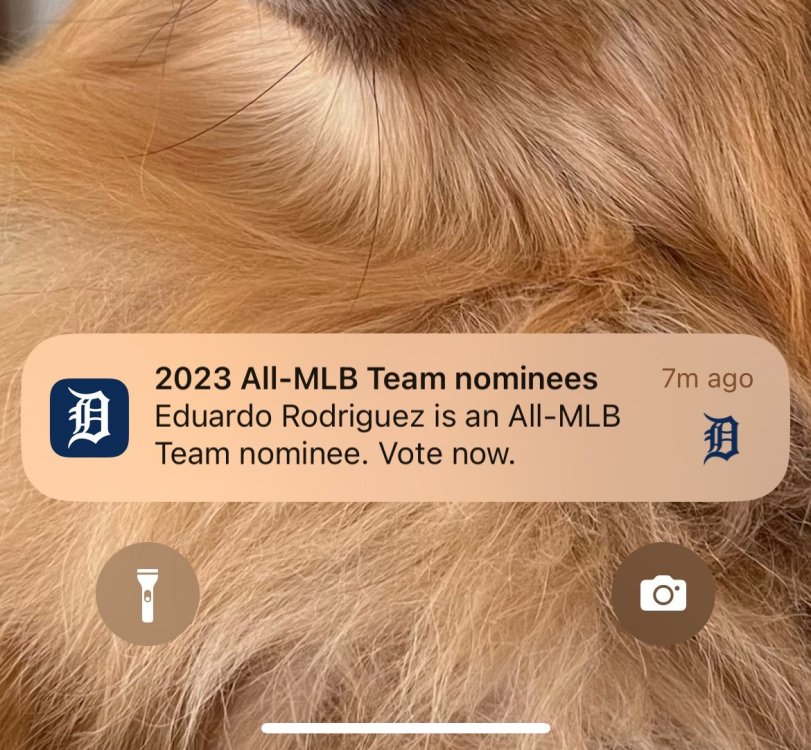Screen dimensions: 811x750
Task: Launch the camera from lock screen
Action: pos(663,594)
